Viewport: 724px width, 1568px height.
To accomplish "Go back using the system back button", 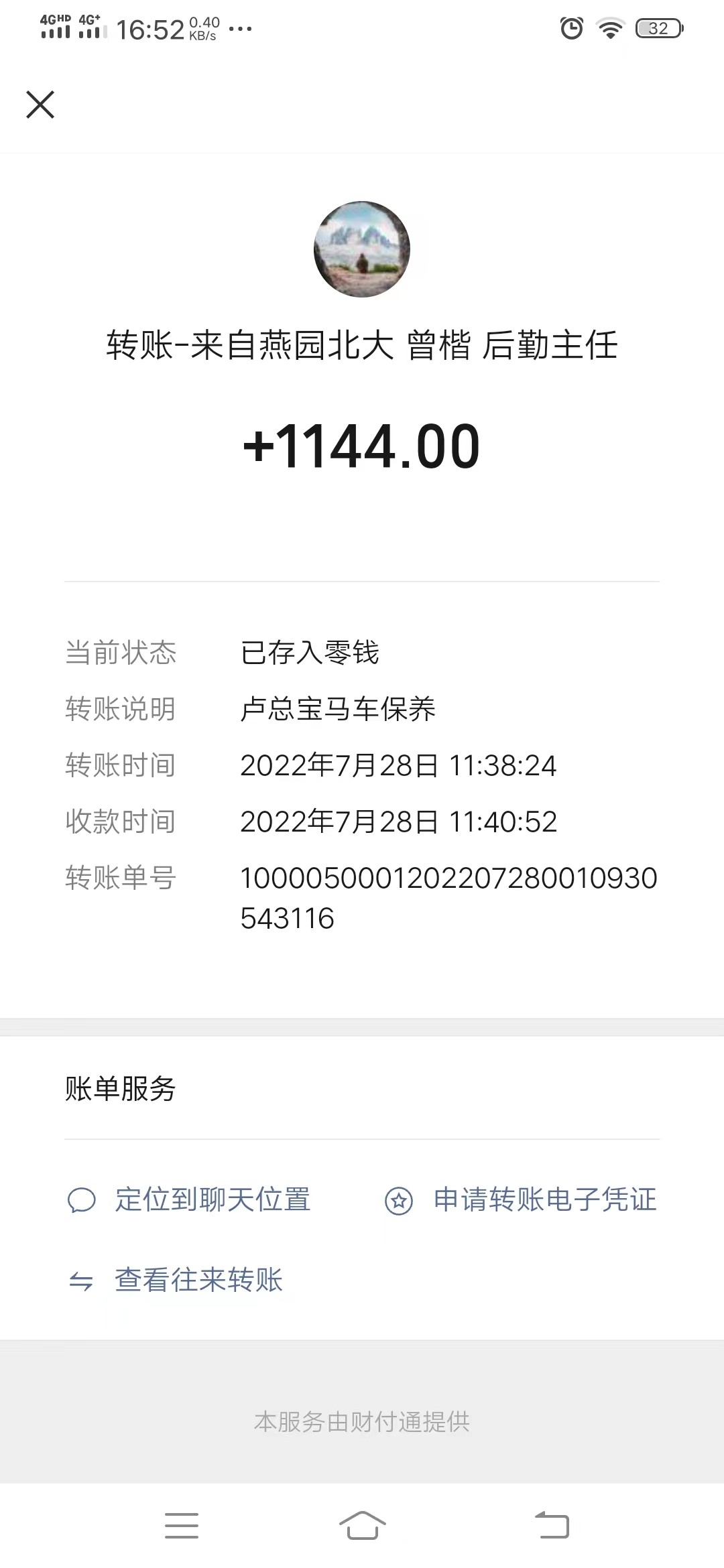I will pyautogui.click(x=552, y=1526).
